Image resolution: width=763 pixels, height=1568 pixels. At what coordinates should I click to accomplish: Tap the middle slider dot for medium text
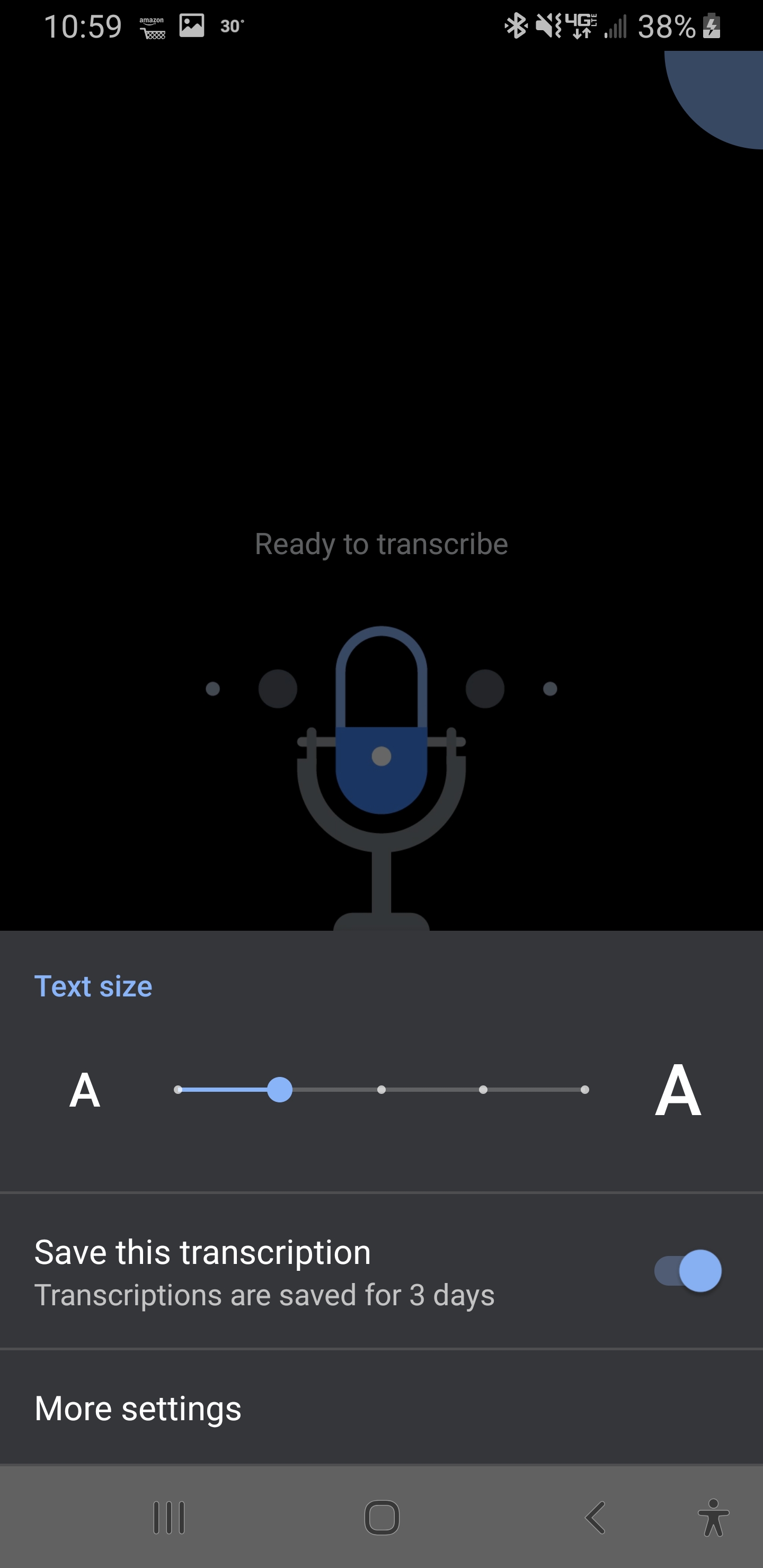(x=381, y=1090)
